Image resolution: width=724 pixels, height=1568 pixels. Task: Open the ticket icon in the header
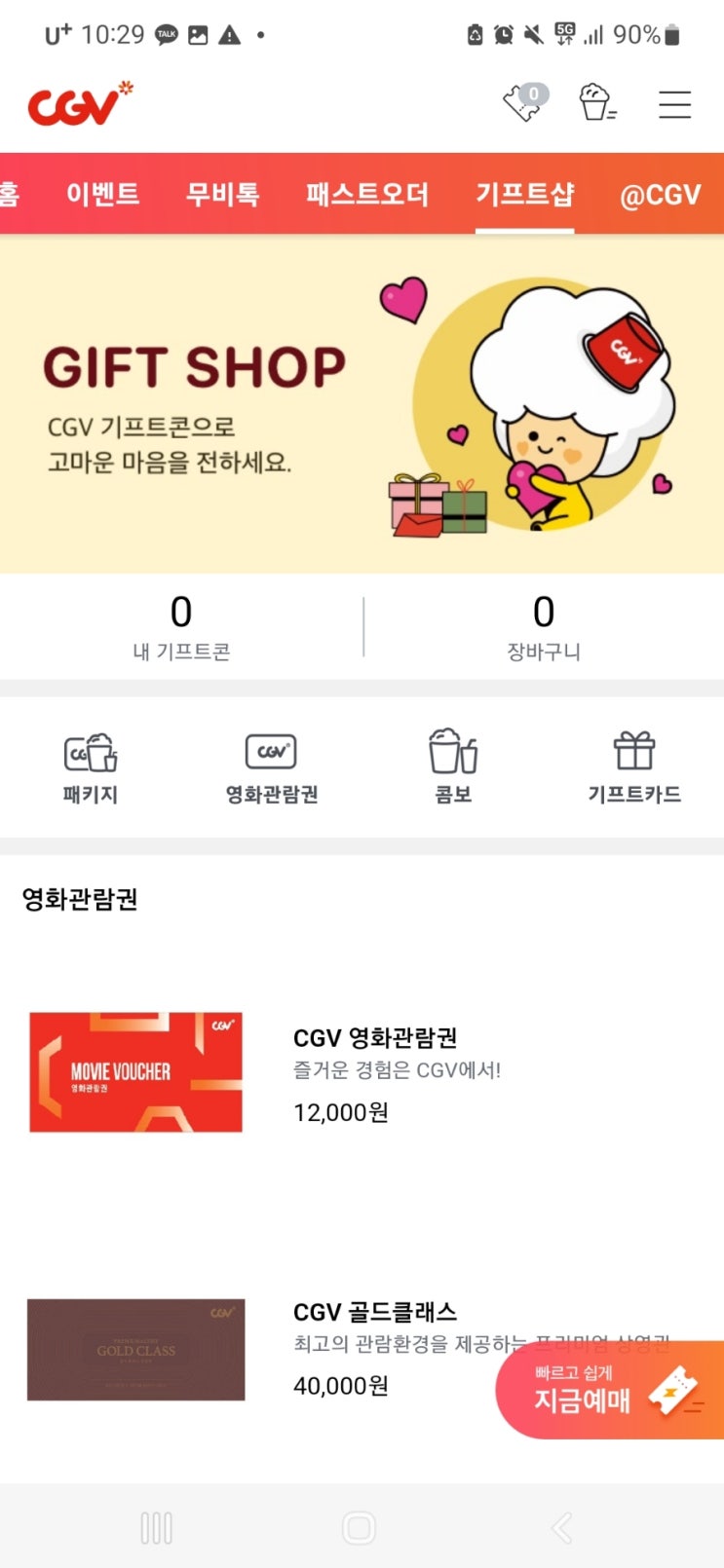pyautogui.click(x=525, y=102)
